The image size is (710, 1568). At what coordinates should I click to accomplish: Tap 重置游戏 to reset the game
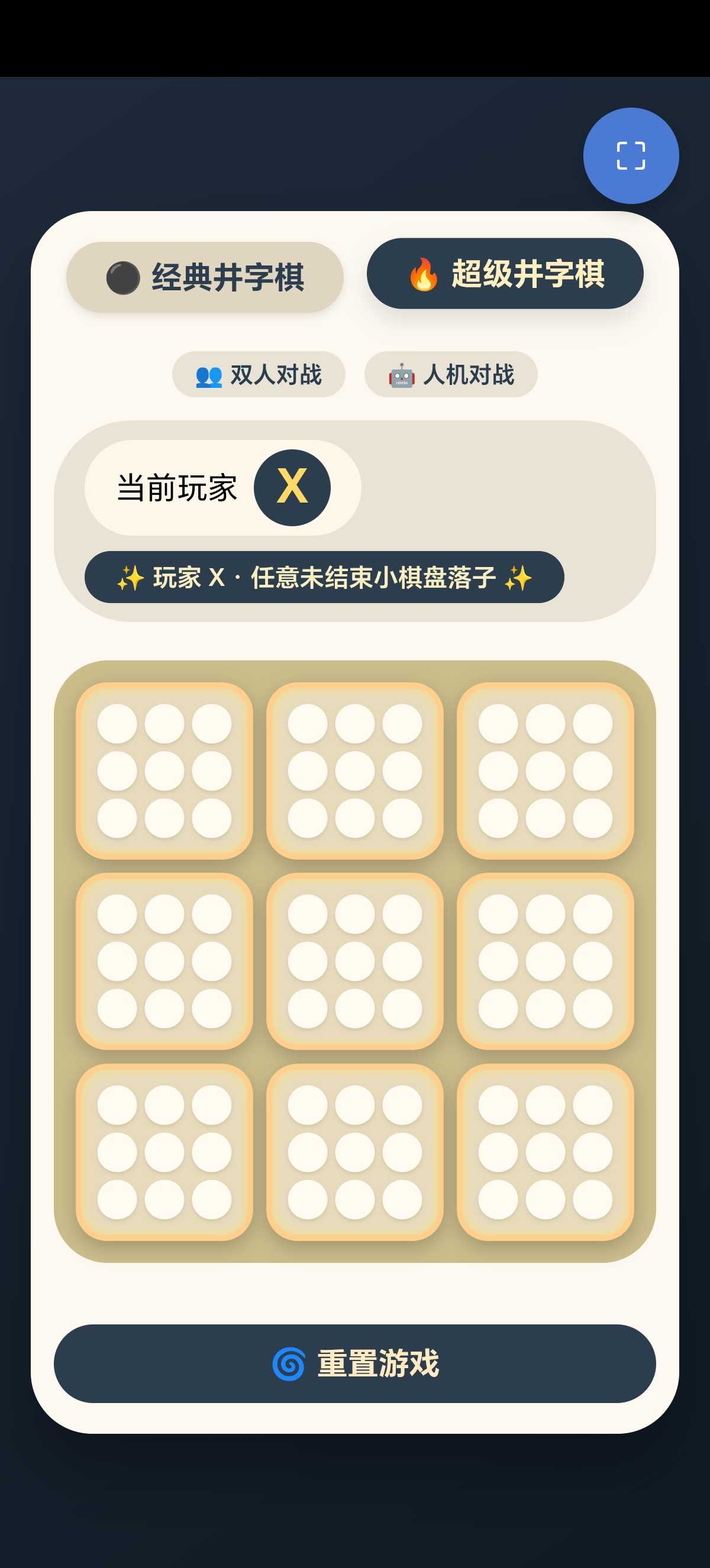pyautogui.click(x=355, y=1363)
